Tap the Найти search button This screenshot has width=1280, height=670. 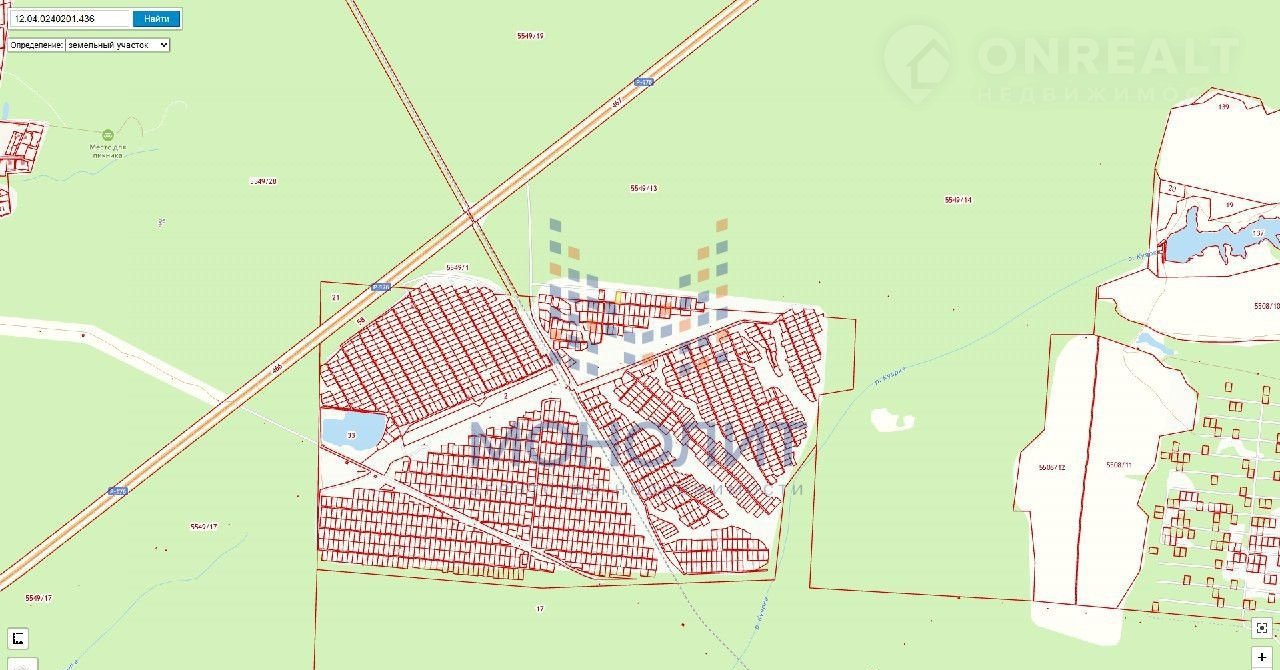coord(156,18)
